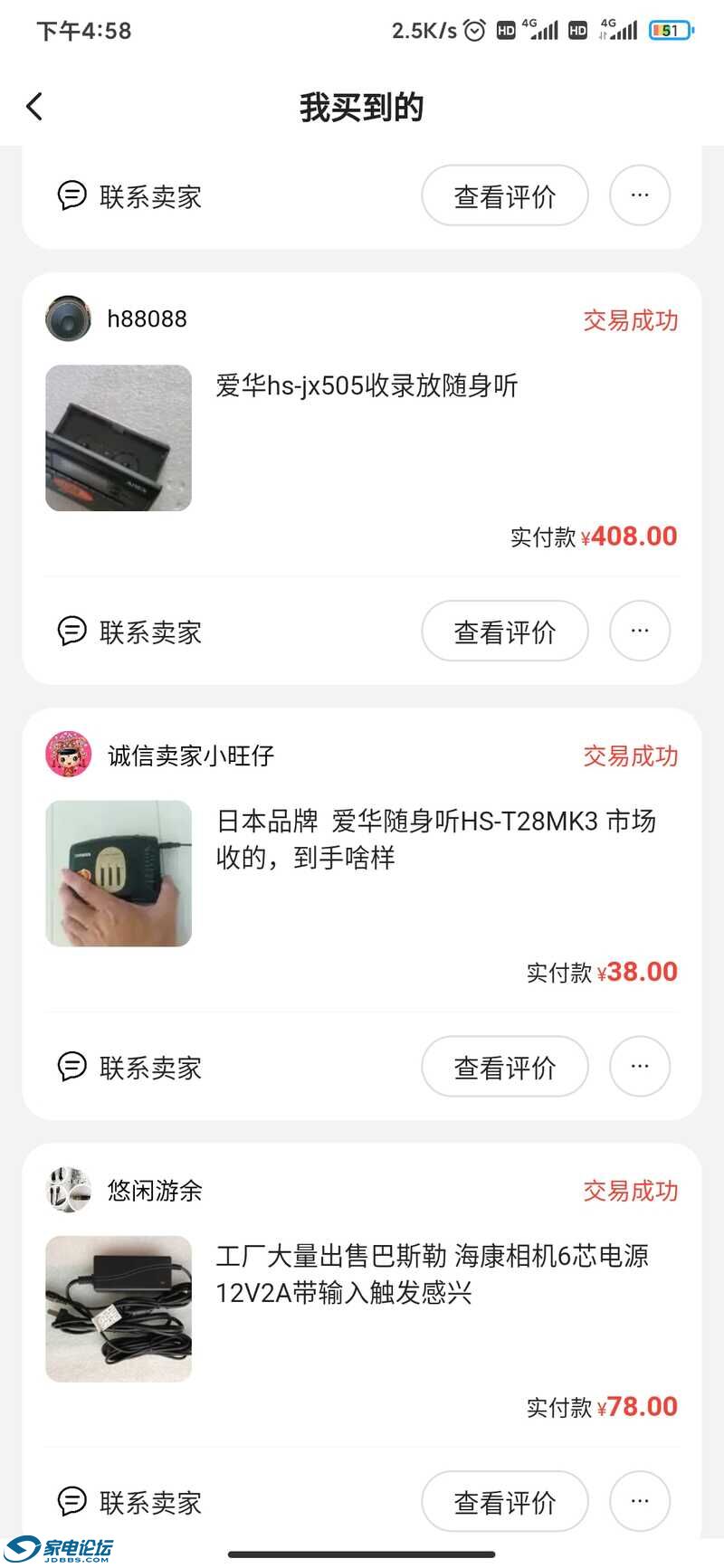724x1568 pixels.
Task: Tap the HS-T28MK3 Walkman product image
Action: (x=118, y=874)
